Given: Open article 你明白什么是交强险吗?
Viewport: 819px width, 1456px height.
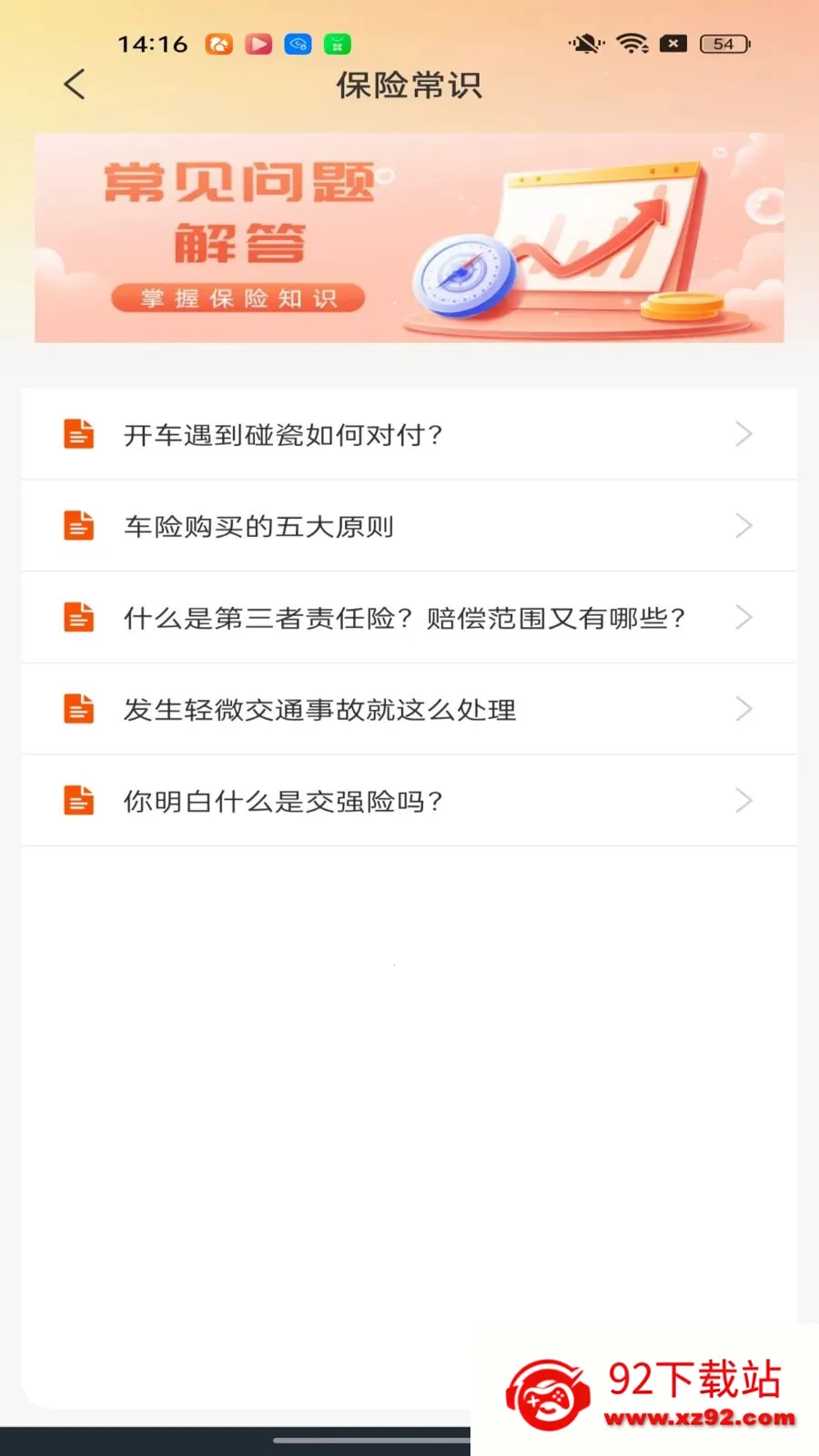Looking at the screenshot, I should coord(409,801).
